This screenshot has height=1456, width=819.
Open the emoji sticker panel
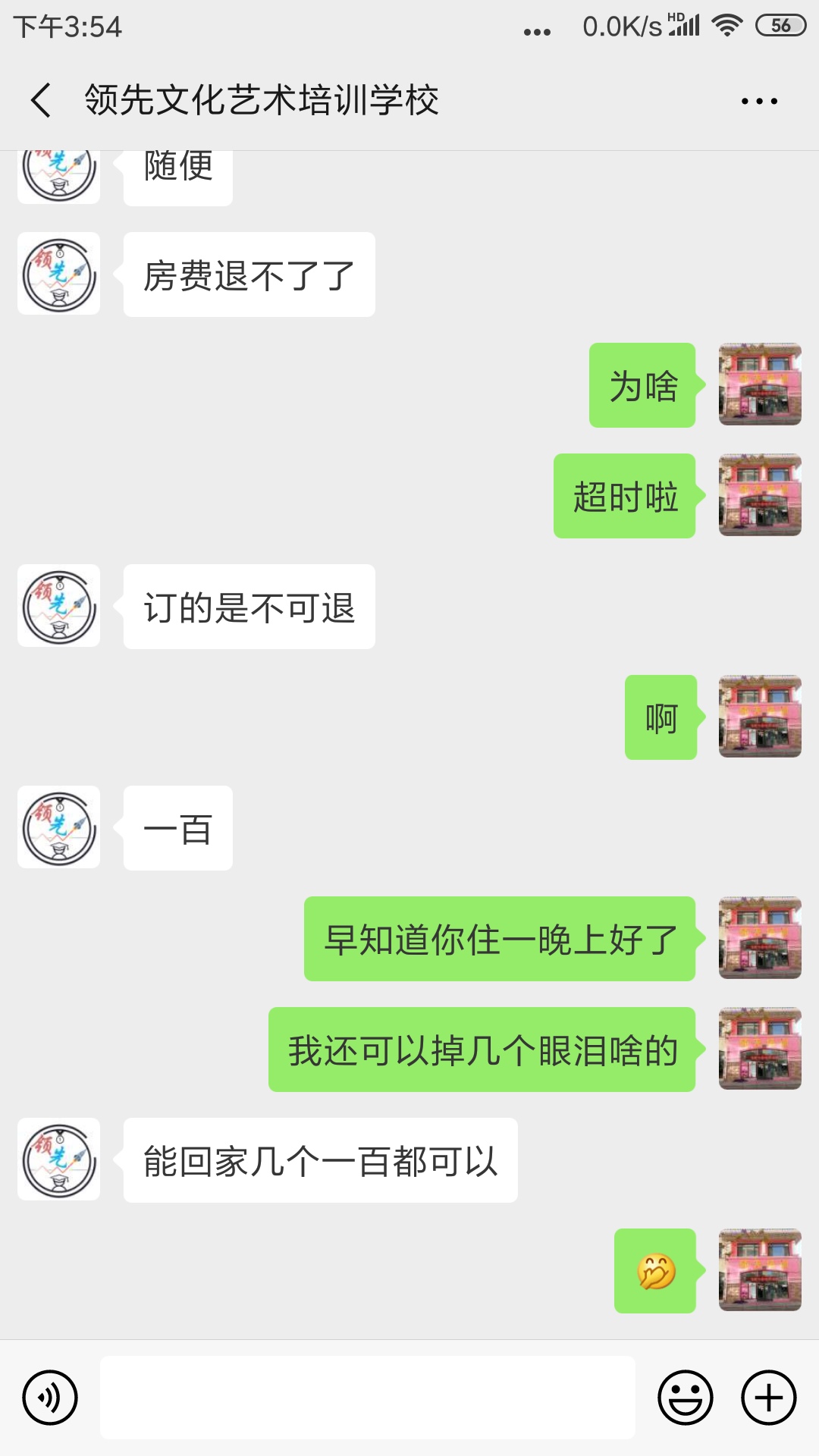coord(685,1398)
